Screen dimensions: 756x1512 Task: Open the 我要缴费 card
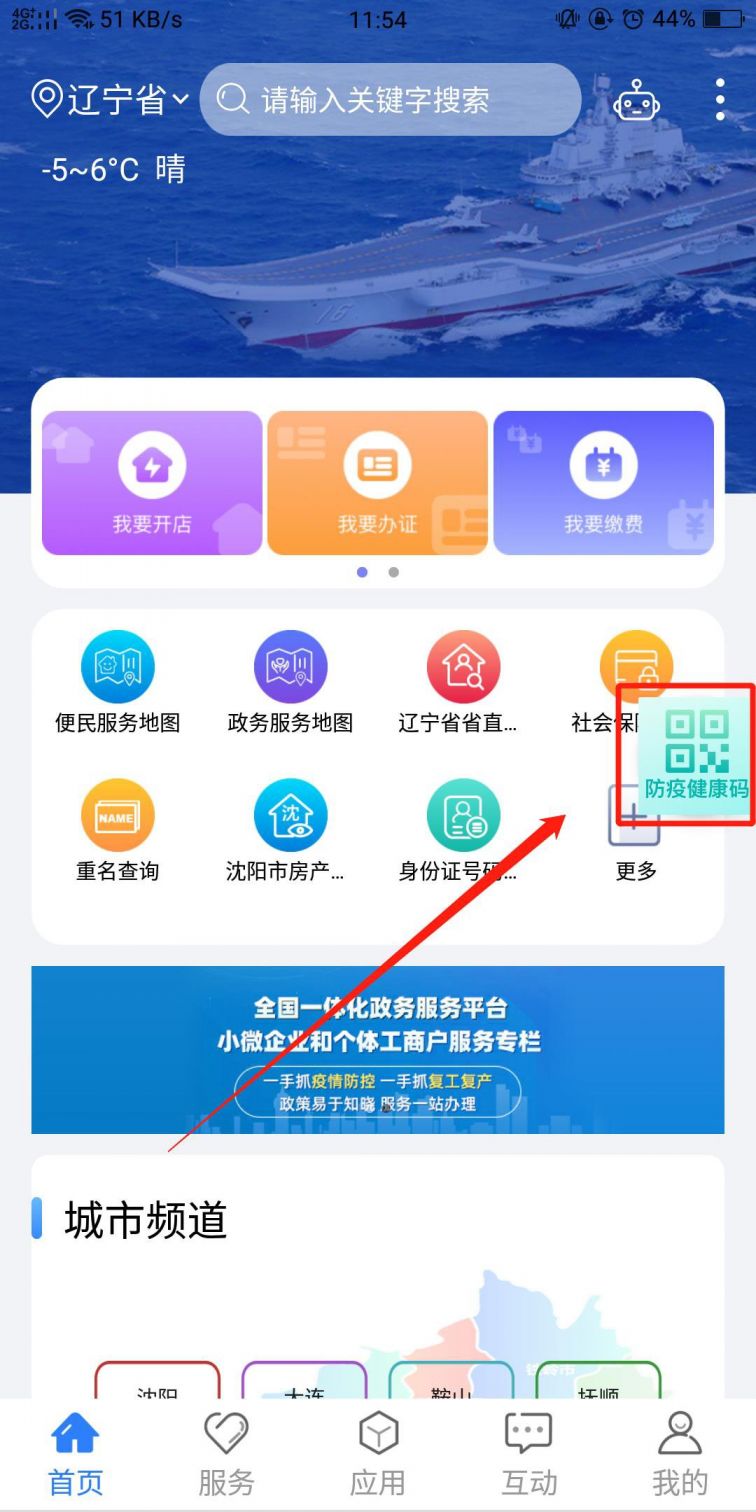click(603, 482)
